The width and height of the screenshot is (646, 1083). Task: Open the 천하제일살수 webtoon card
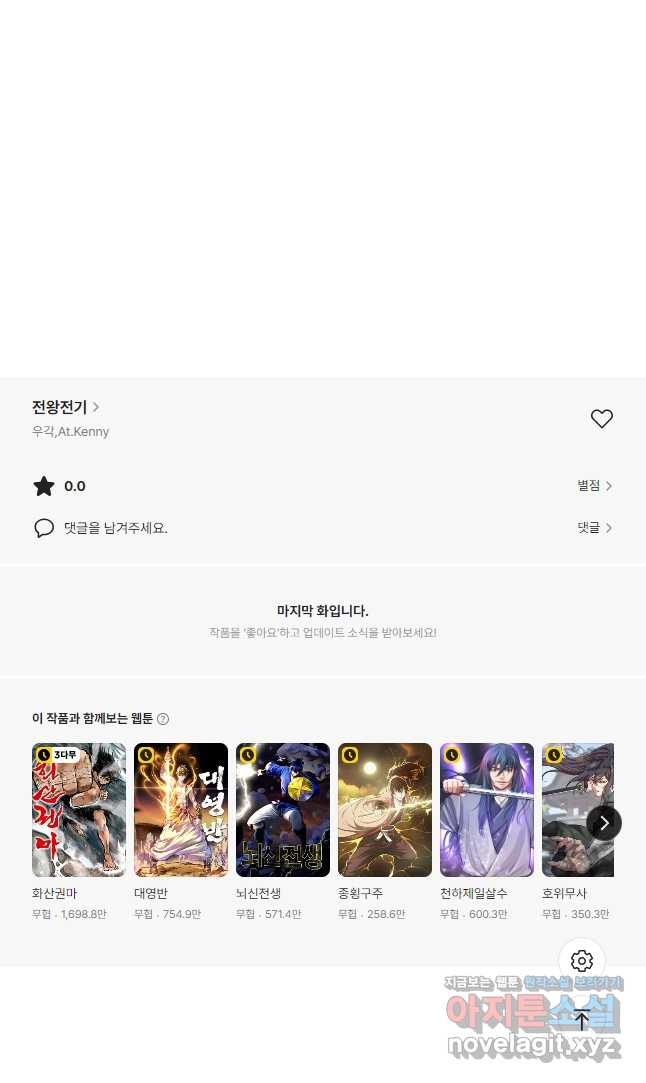point(486,832)
